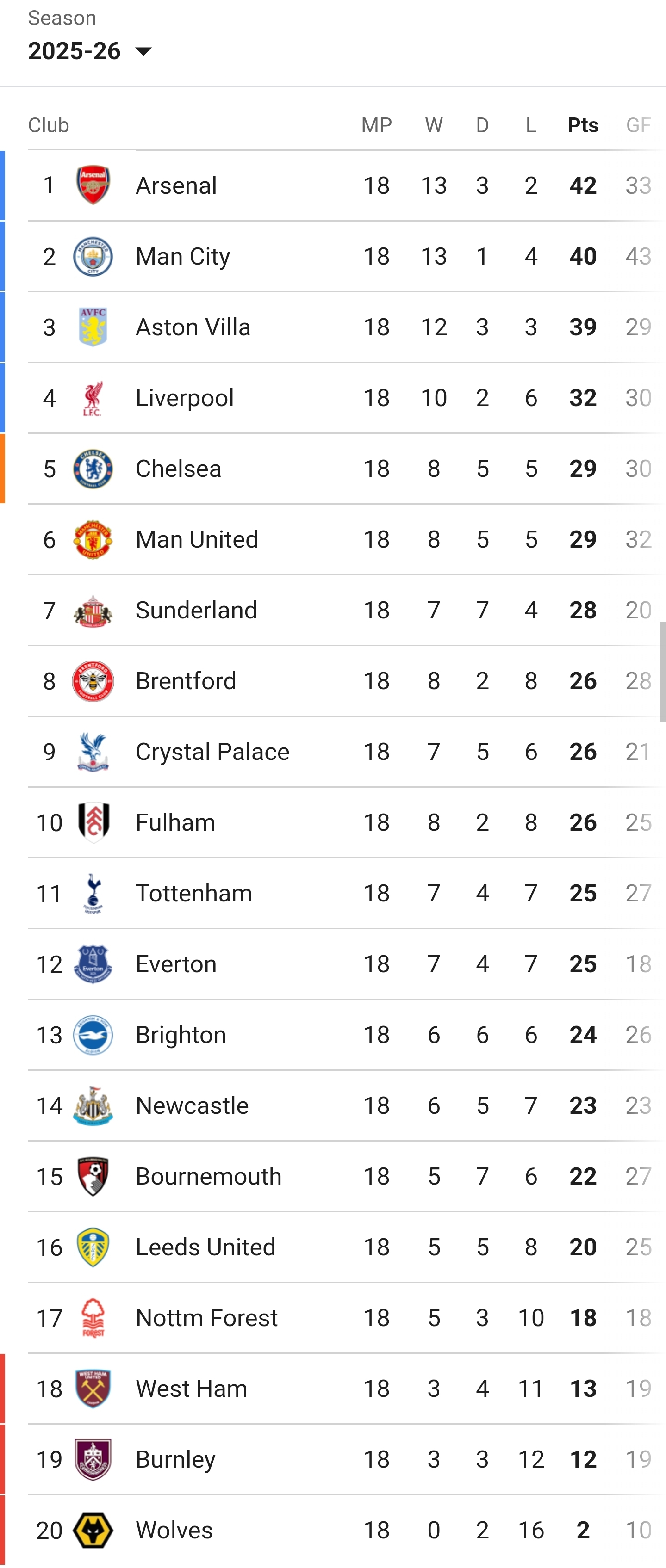Tap the West Ham row

click(x=191, y=1389)
